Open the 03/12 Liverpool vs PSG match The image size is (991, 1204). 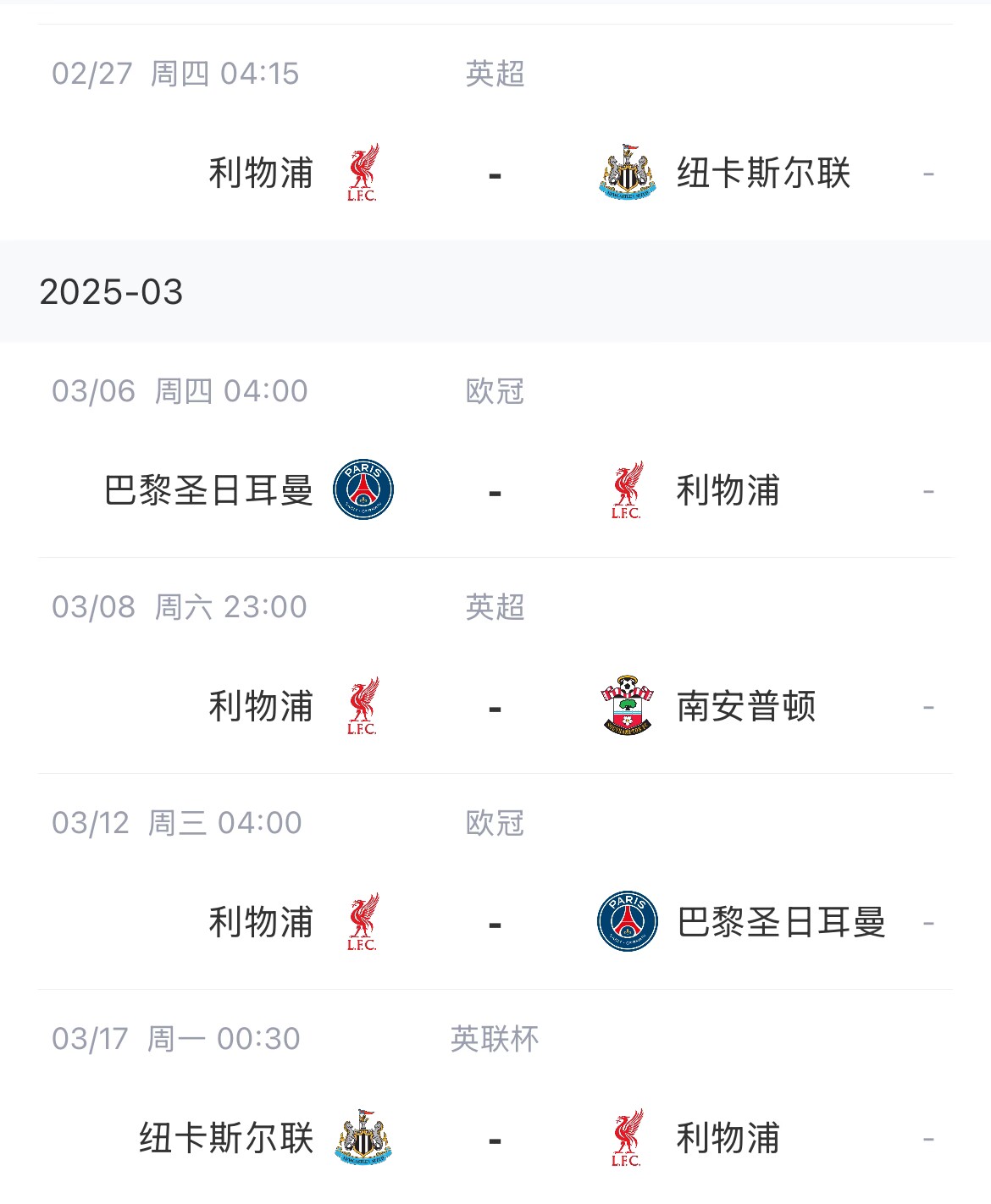pos(495,923)
